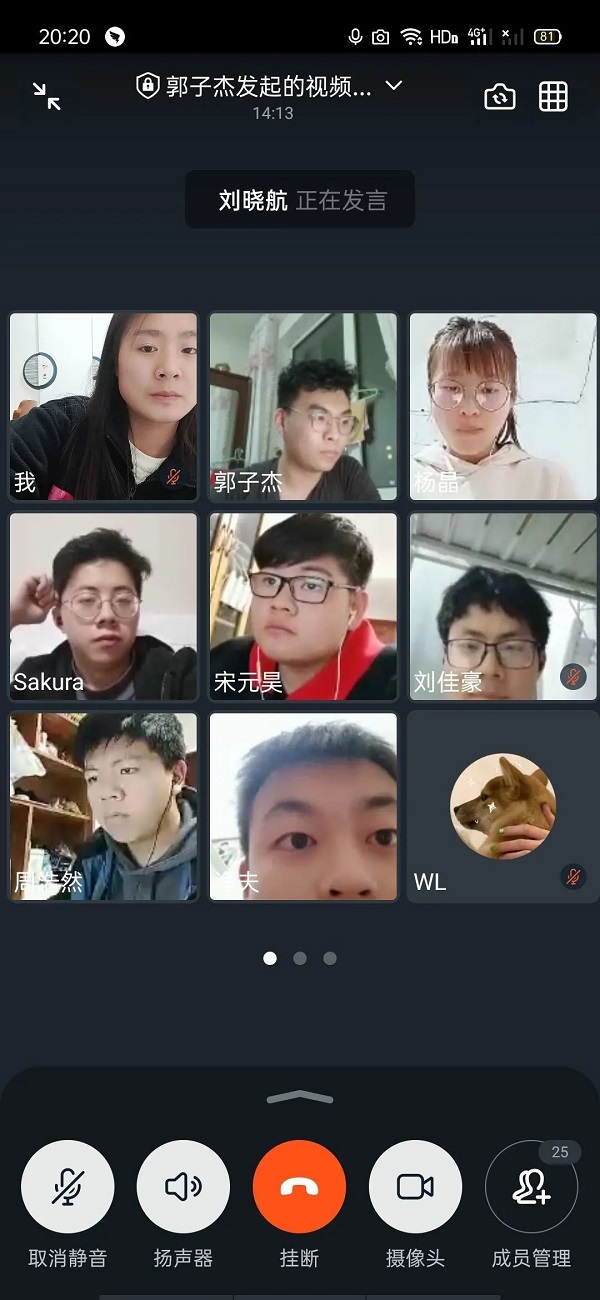The height and width of the screenshot is (1300, 600).
Task: Open Sakura's video tile
Action: click(x=103, y=606)
